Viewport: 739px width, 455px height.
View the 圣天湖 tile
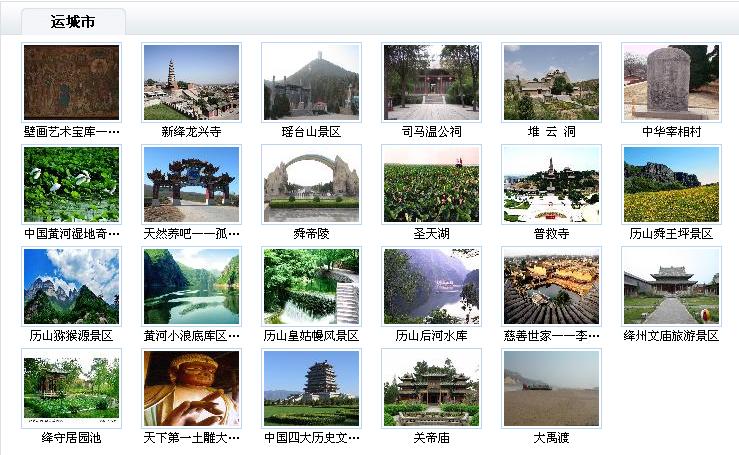coord(431,184)
